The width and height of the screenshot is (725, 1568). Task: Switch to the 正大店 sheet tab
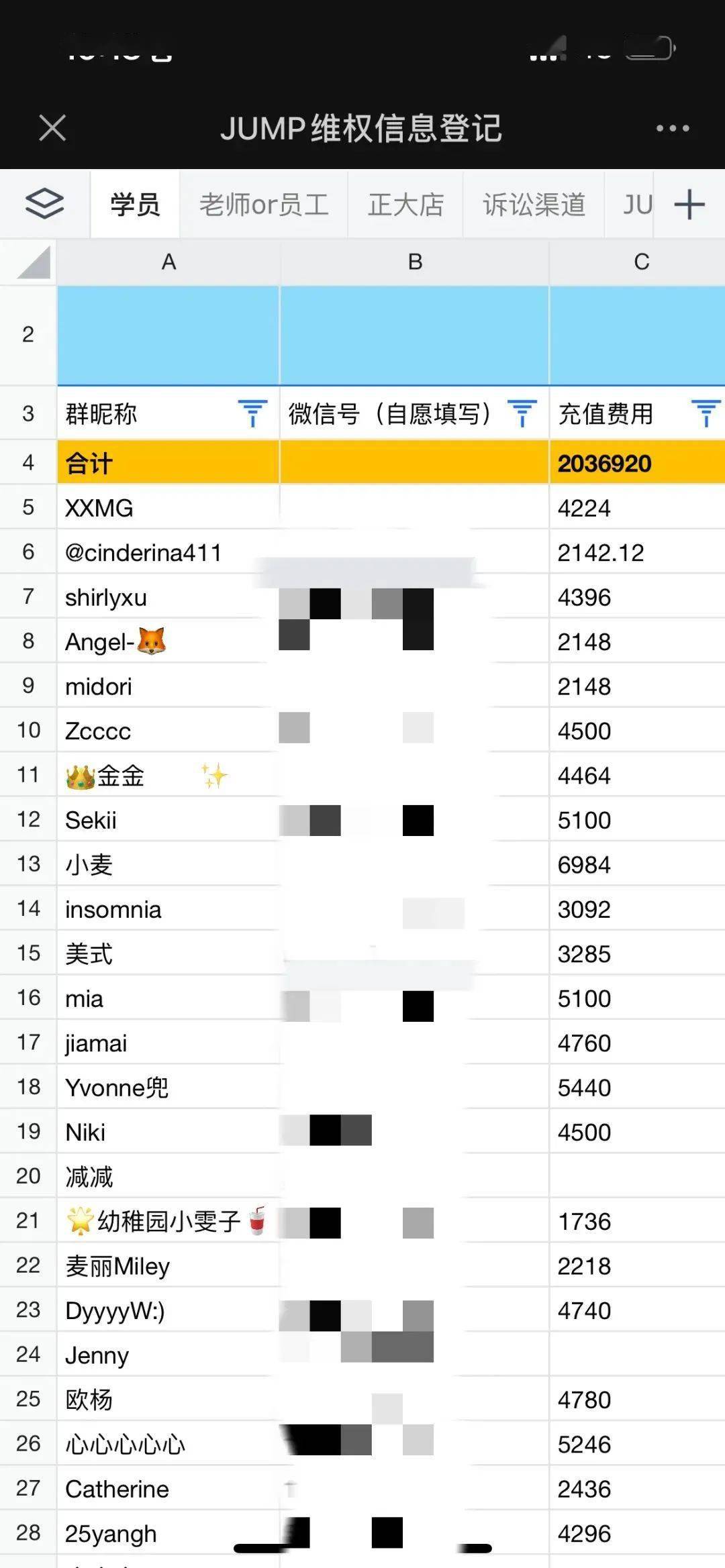click(405, 205)
